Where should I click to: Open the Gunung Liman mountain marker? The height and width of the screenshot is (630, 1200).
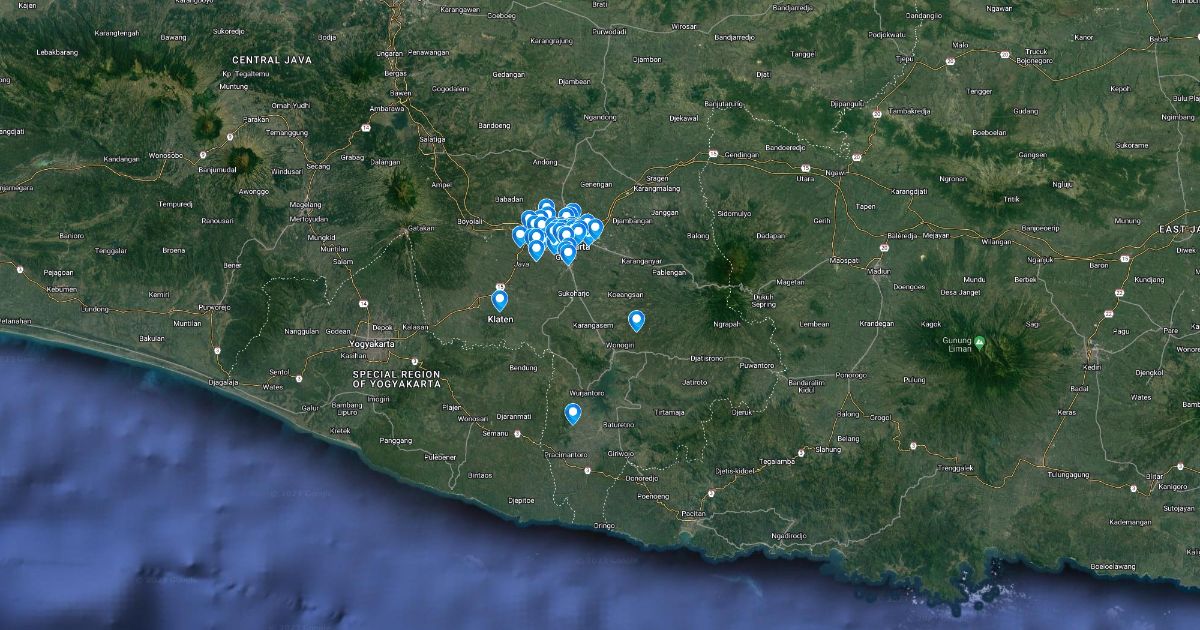[981, 342]
